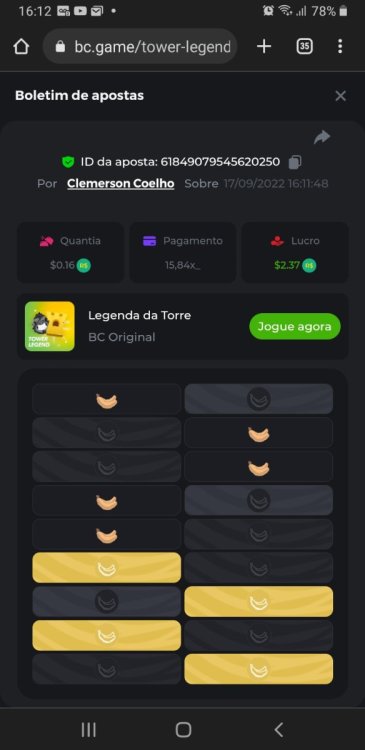Image resolution: width=365 pixels, height=750 pixels.
Task: Open the browser overflow menu
Action: (x=340, y=46)
